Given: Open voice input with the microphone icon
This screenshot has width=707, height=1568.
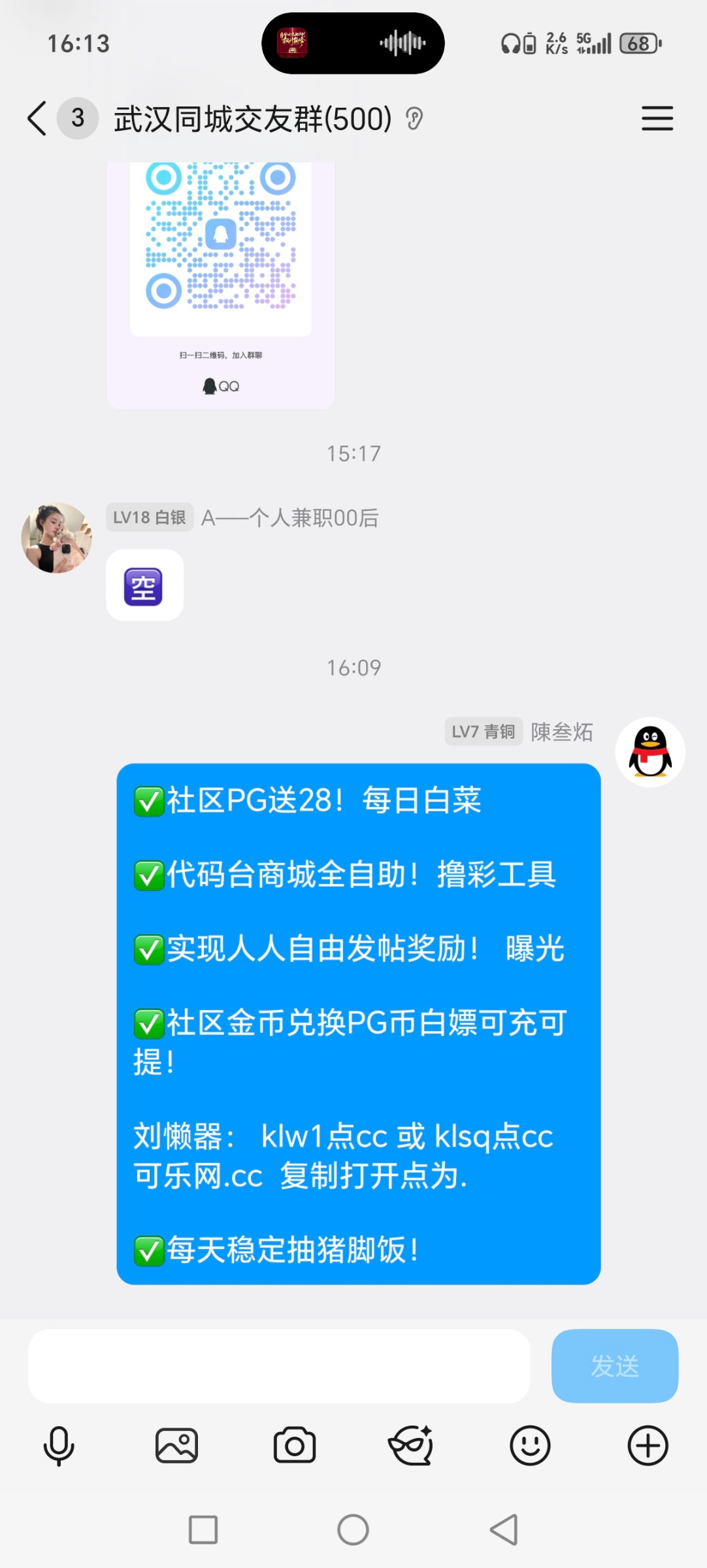Looking at the screenshot, I should [59, 1445].
